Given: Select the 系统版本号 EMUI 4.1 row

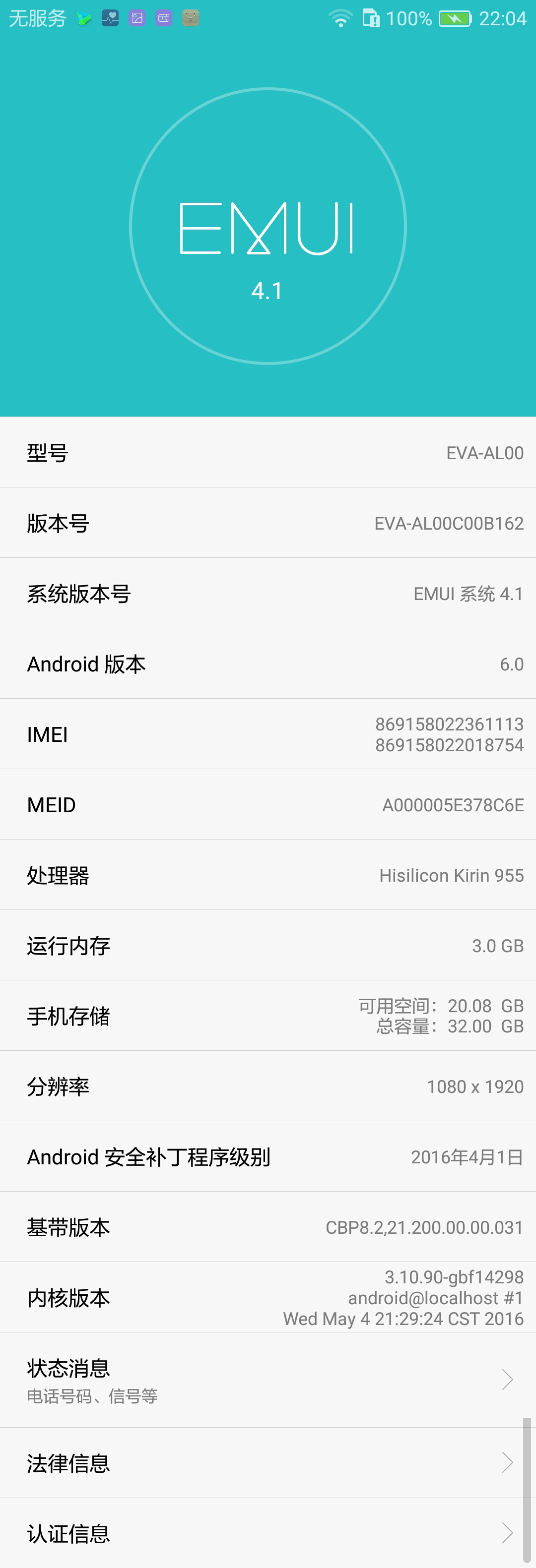Looking at the screenshot, I should tap(268, 594).
